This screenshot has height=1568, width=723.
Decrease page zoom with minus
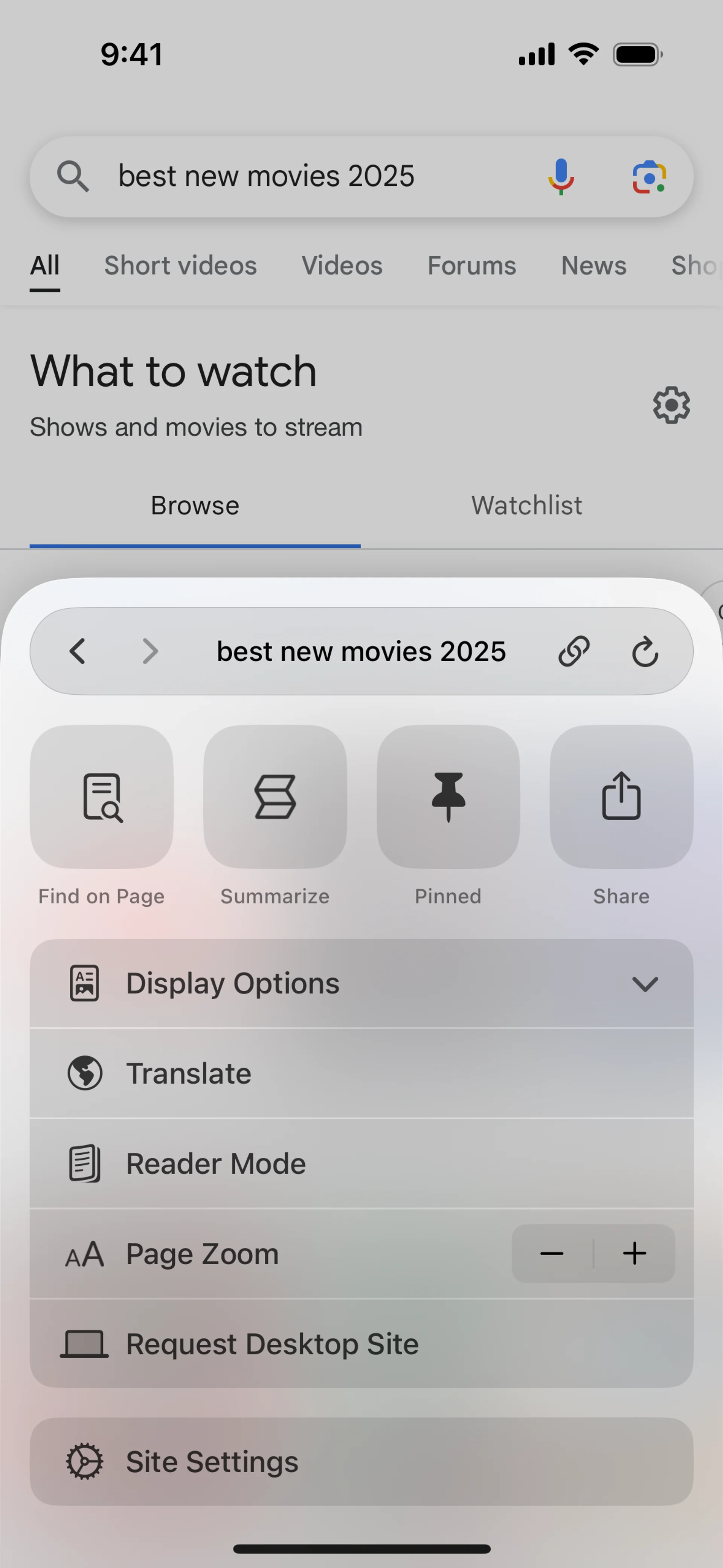pos(552,1253)
